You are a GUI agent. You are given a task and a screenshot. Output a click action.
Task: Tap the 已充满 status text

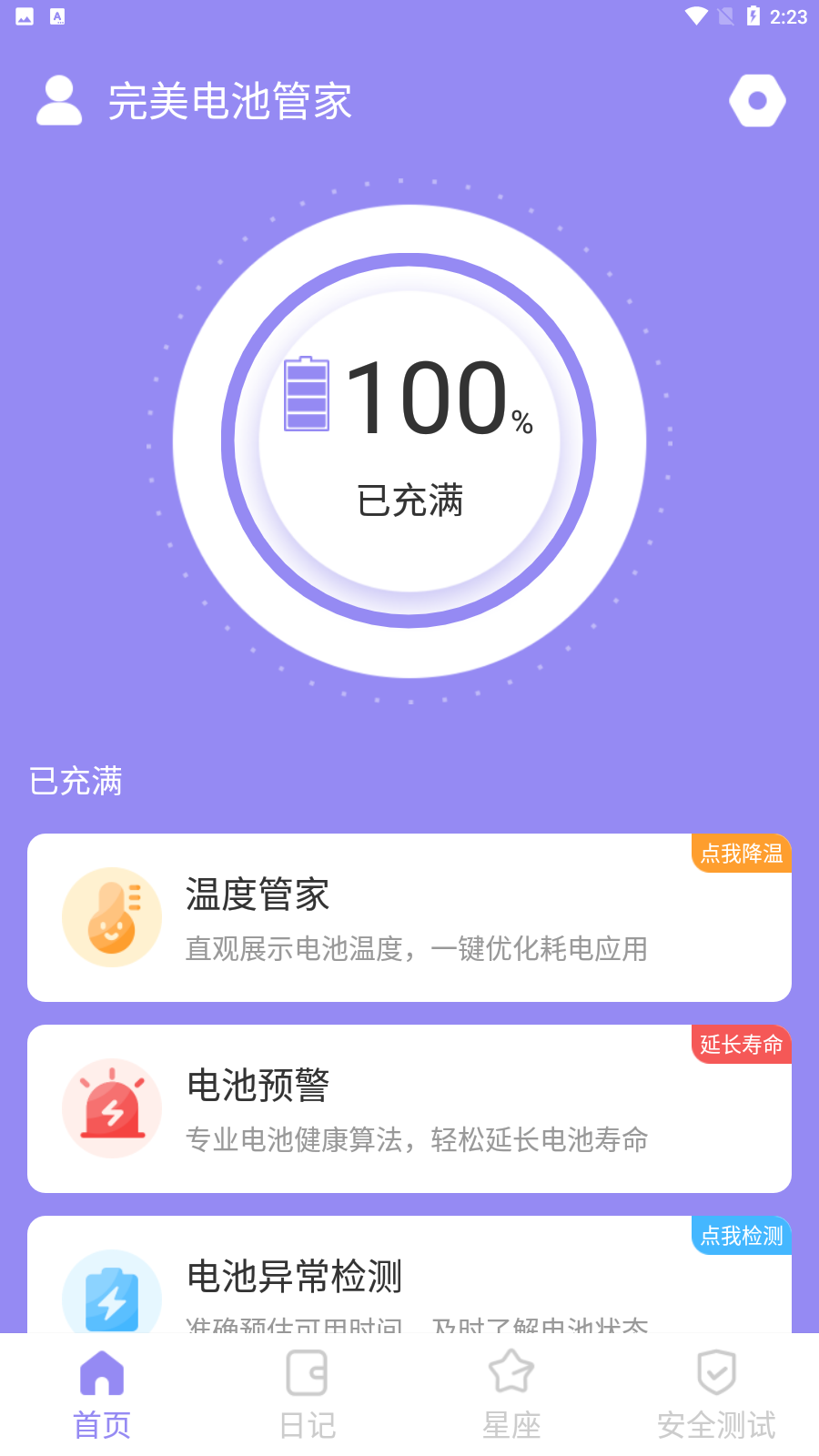point(409,499)
